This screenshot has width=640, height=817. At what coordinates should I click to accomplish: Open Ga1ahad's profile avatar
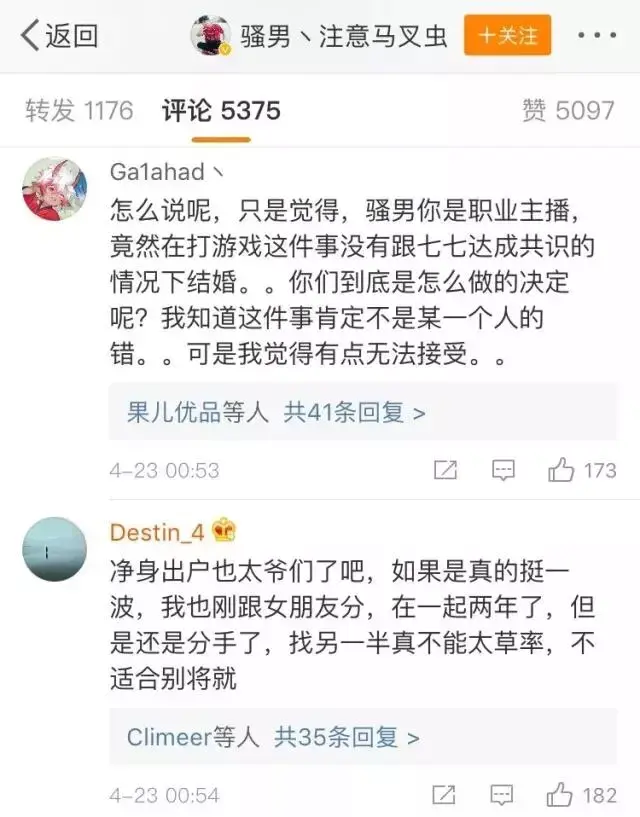click(54, 189)
